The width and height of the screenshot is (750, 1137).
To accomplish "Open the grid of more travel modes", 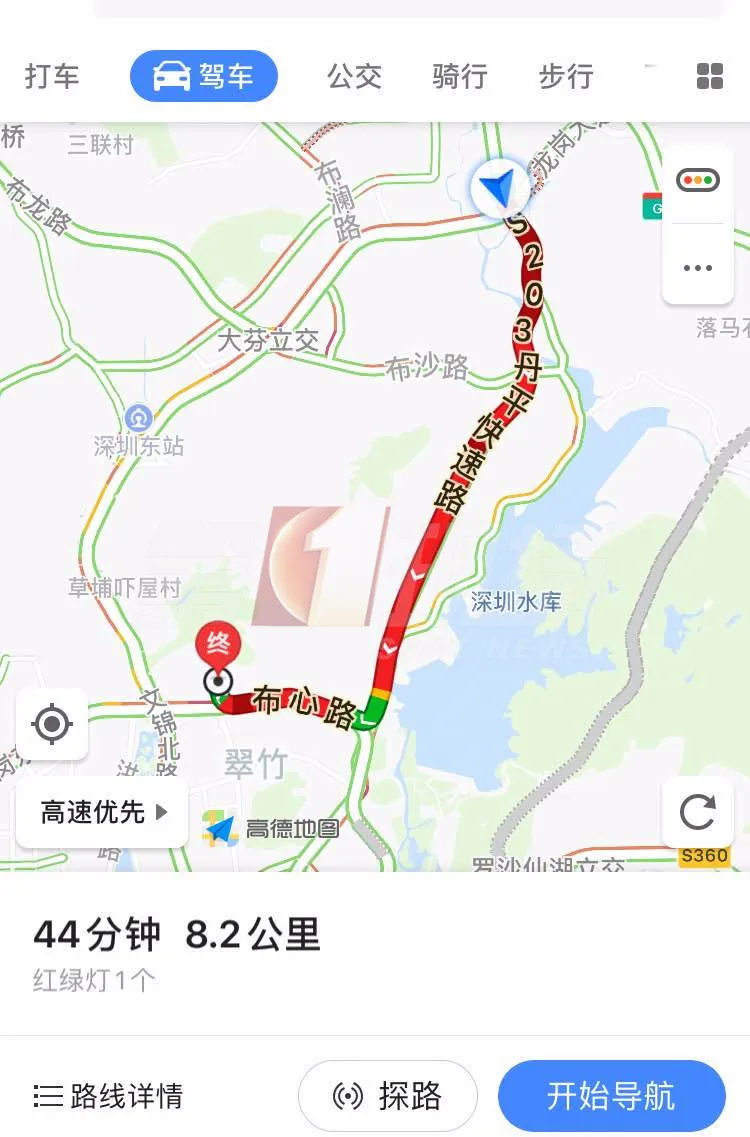I will point(709,76).
